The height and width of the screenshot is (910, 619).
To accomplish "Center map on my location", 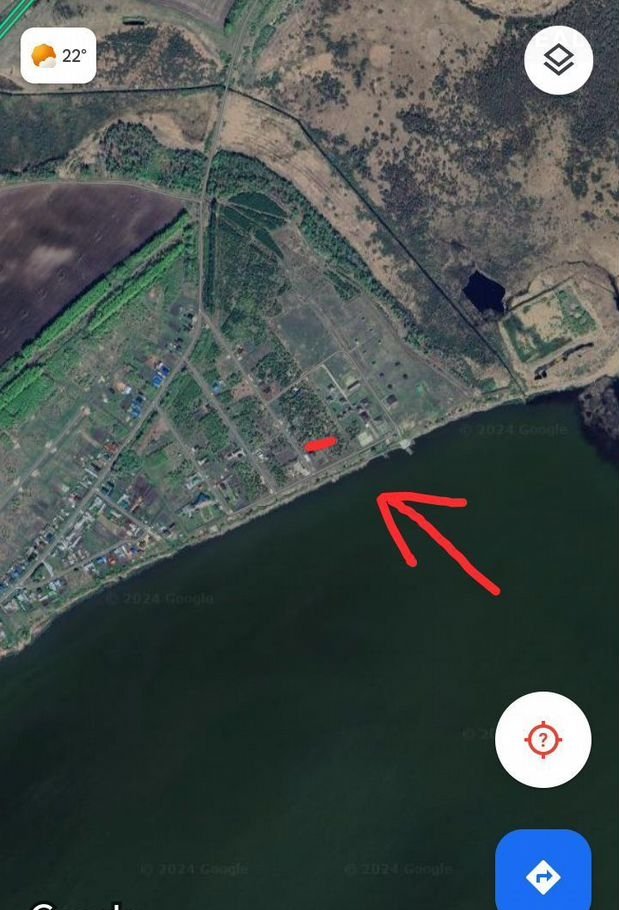I will coord(543,740).
